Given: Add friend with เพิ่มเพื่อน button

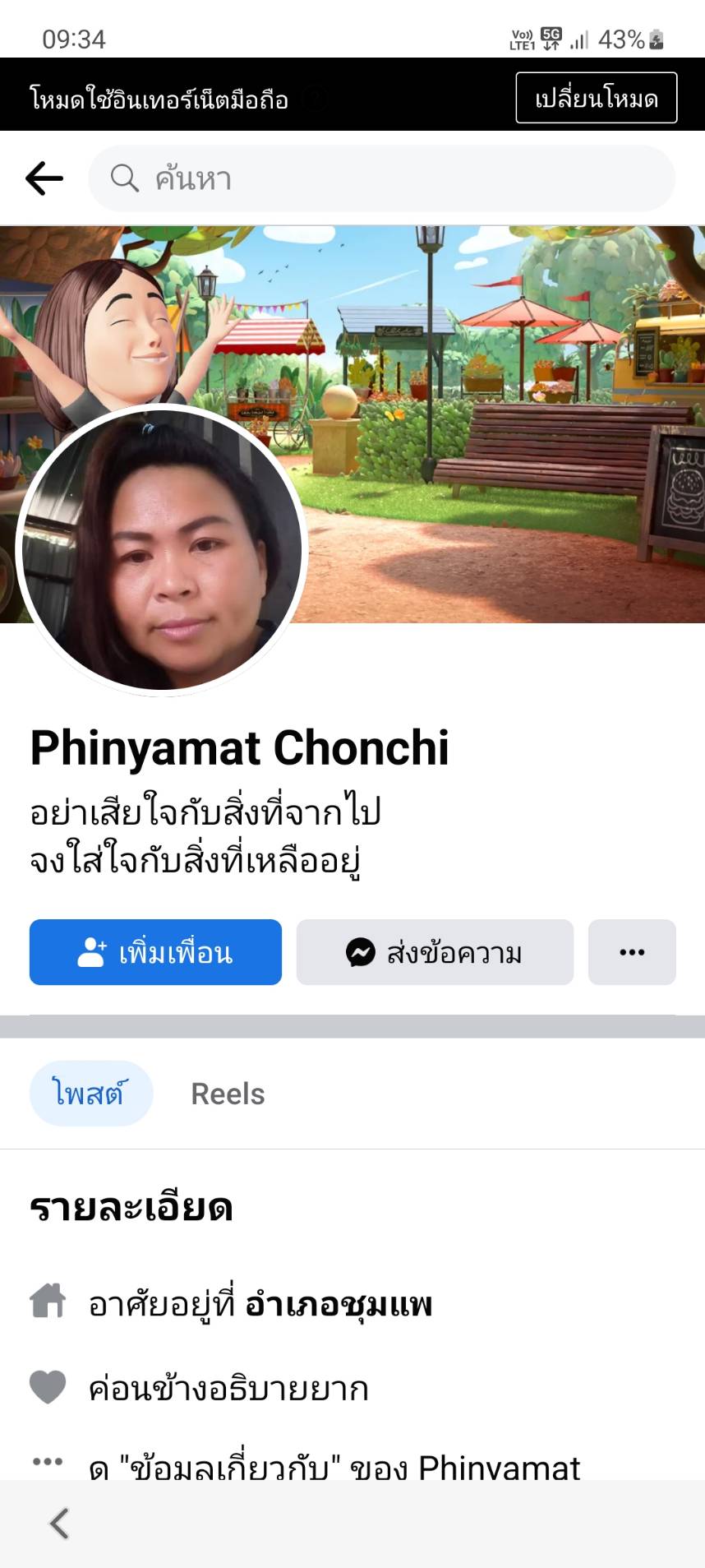Looking at the screenshot, I should point(155,952).
